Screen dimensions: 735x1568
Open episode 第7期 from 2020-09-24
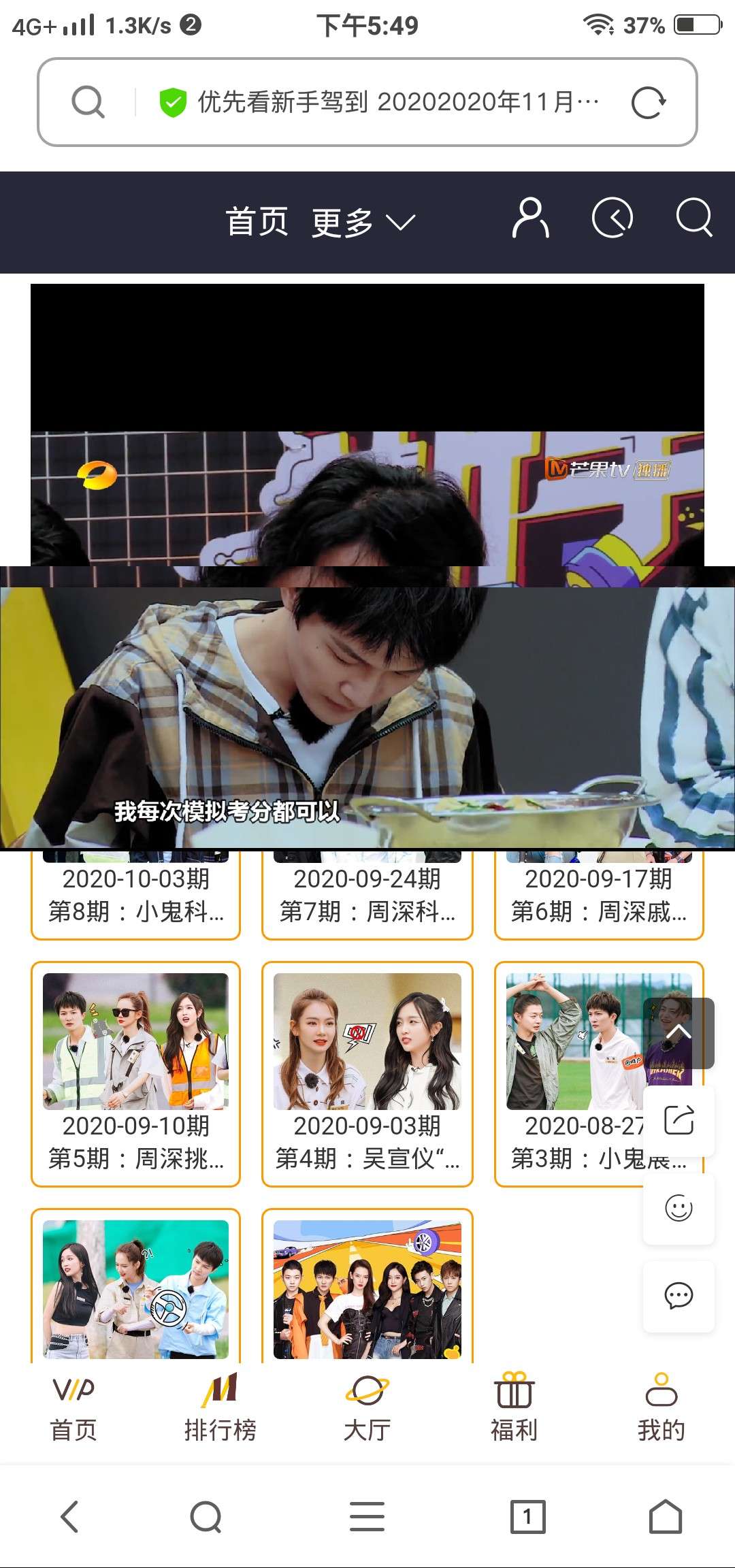(367, 895)
